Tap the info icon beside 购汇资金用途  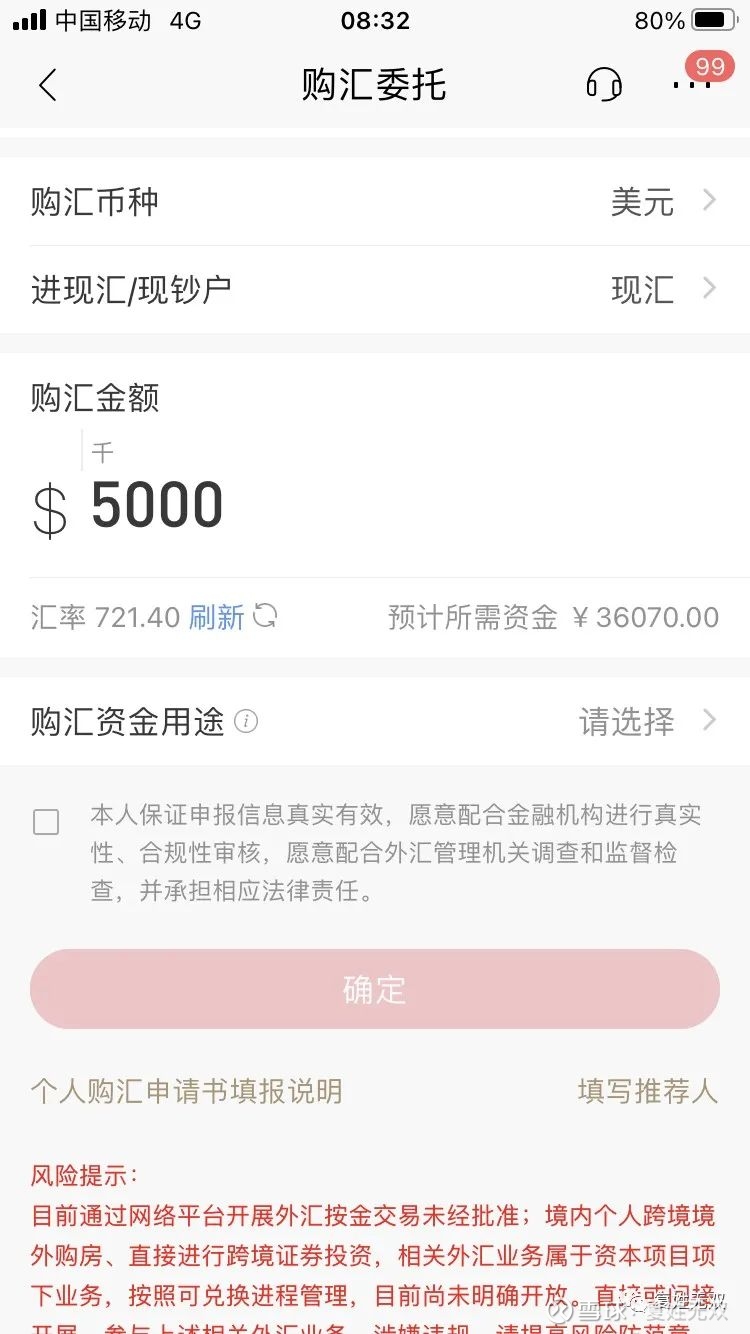point(246,722)
